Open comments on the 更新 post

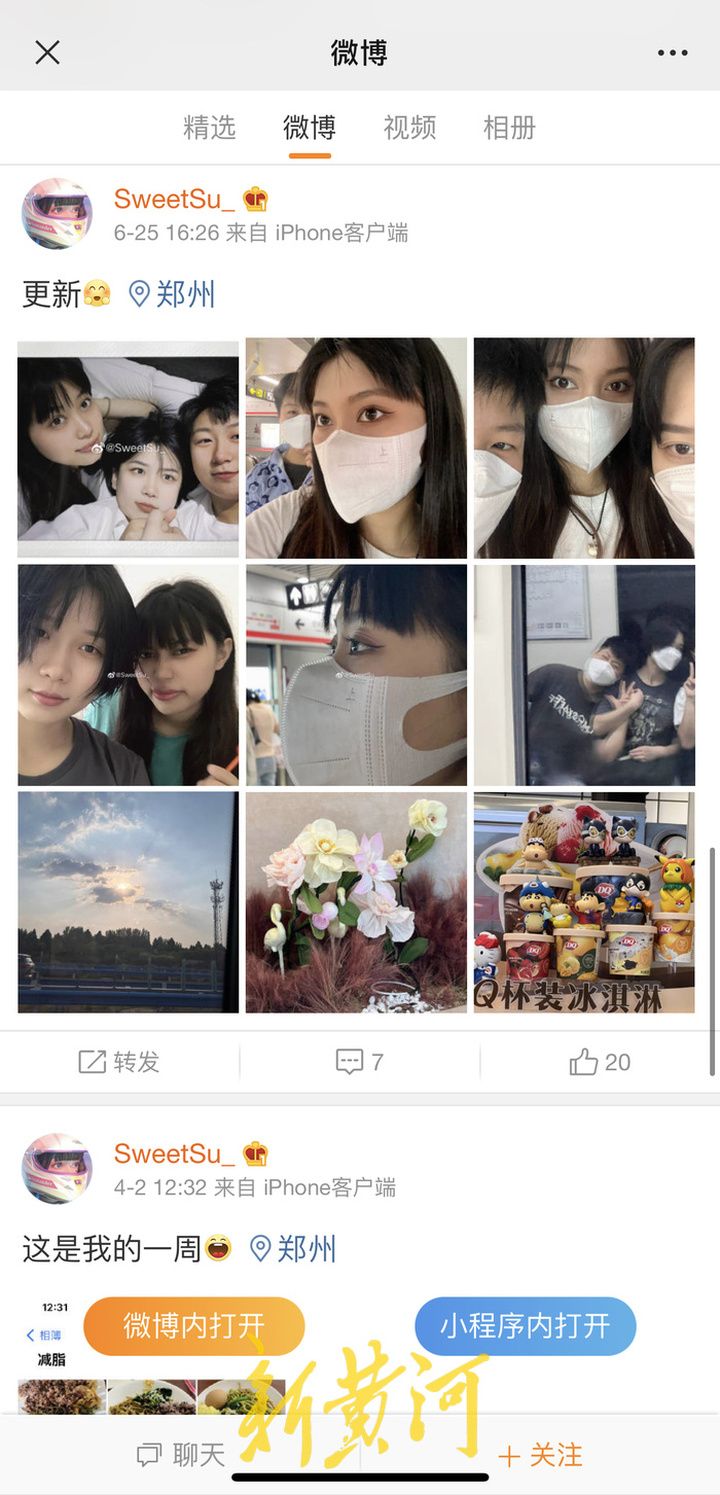tap(360, 1062)
